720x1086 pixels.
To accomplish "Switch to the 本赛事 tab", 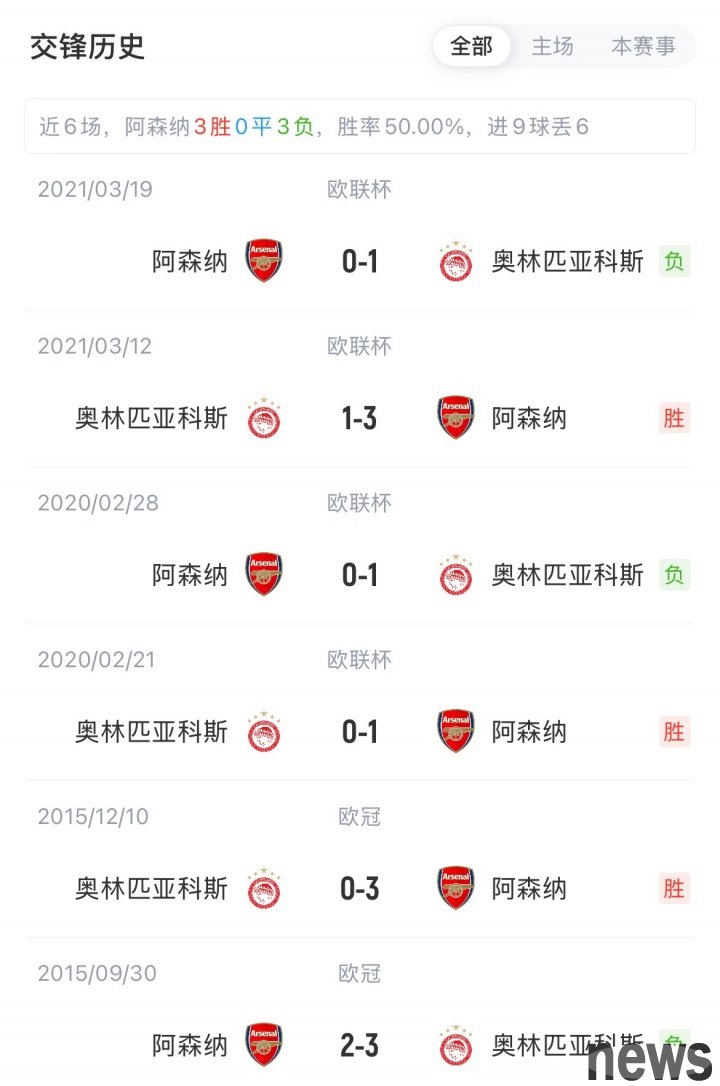I will tap(643, 46).
